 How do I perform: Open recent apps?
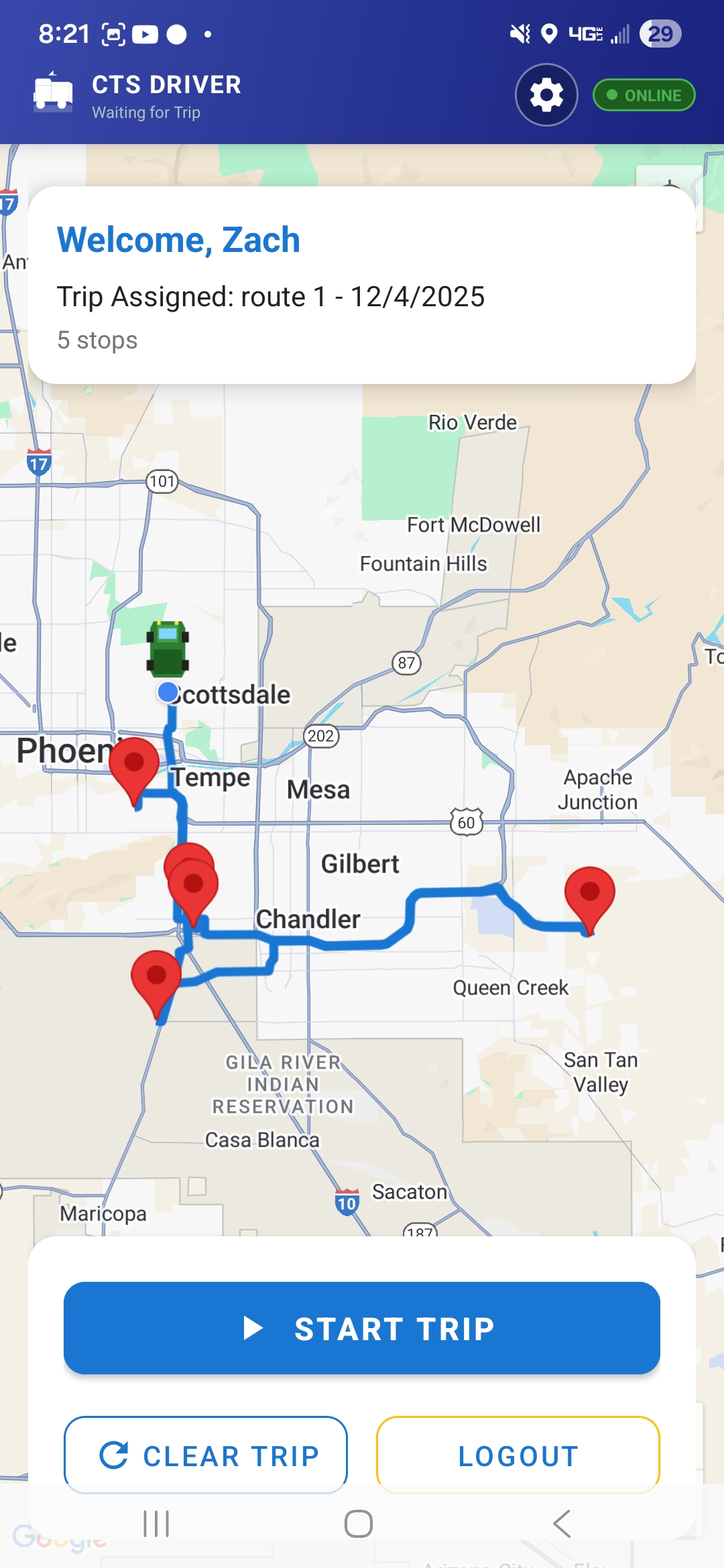click(156, 1524)
